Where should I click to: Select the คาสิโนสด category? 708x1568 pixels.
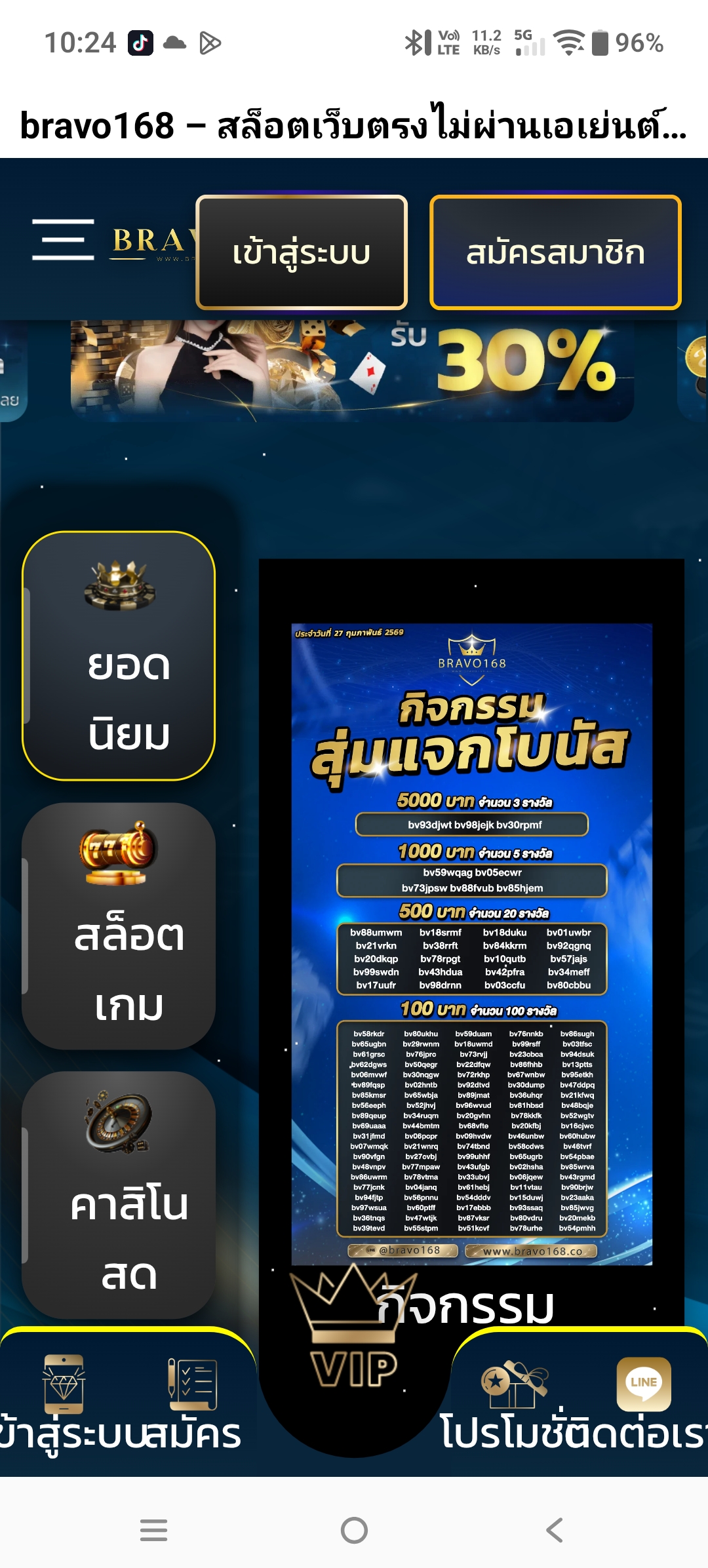[x=119, y=1194]
